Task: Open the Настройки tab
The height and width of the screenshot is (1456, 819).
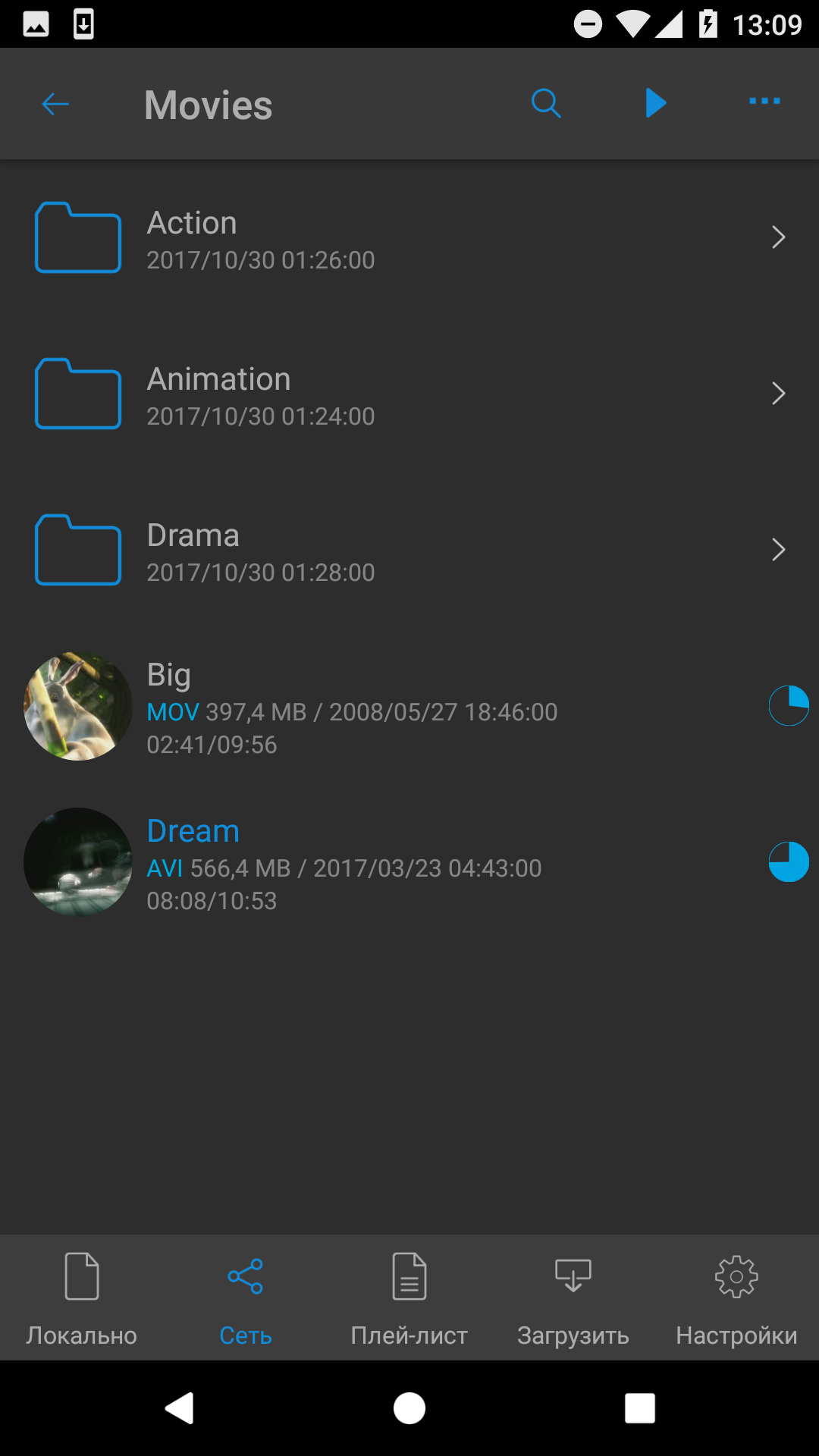Action: pos(737,1298)
